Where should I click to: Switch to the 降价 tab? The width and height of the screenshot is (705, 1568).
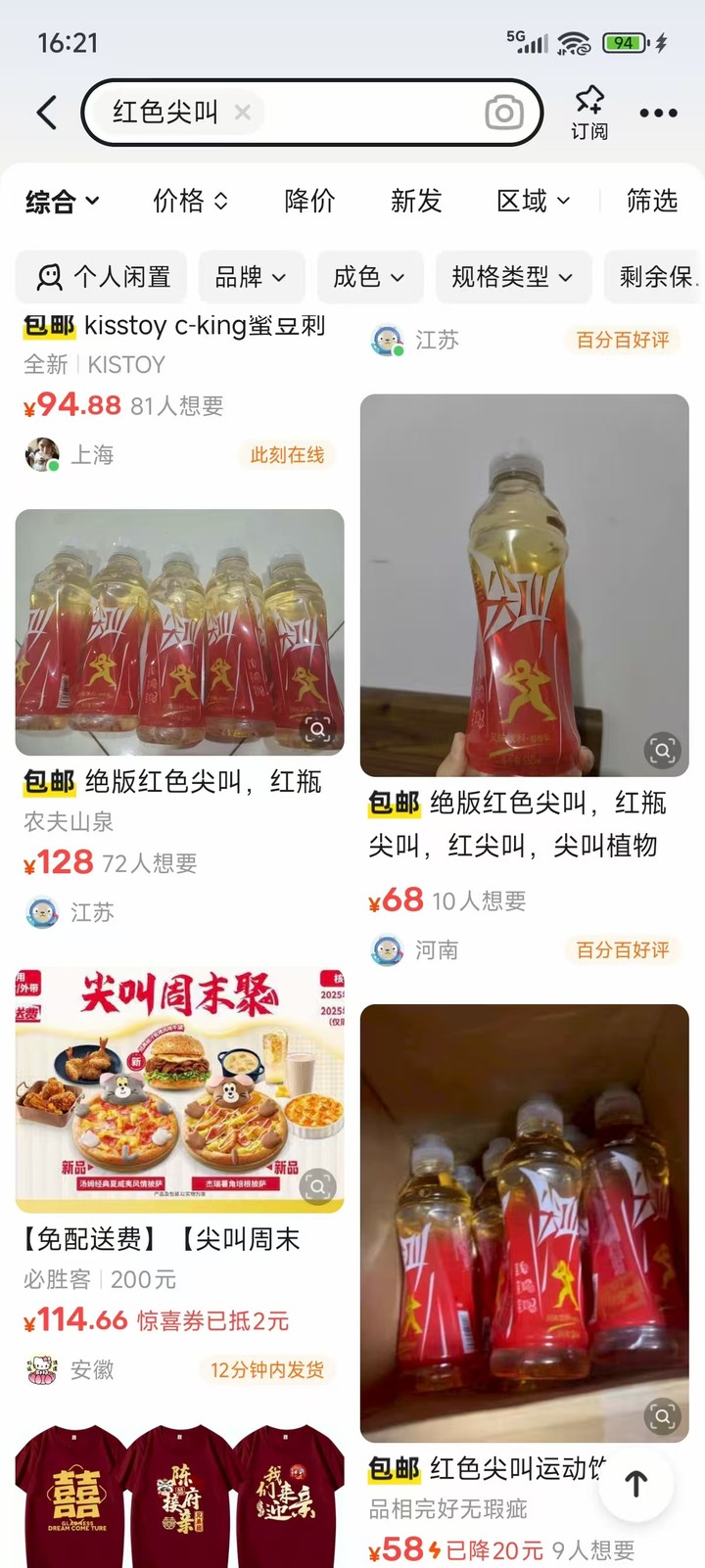click(309, 202)
